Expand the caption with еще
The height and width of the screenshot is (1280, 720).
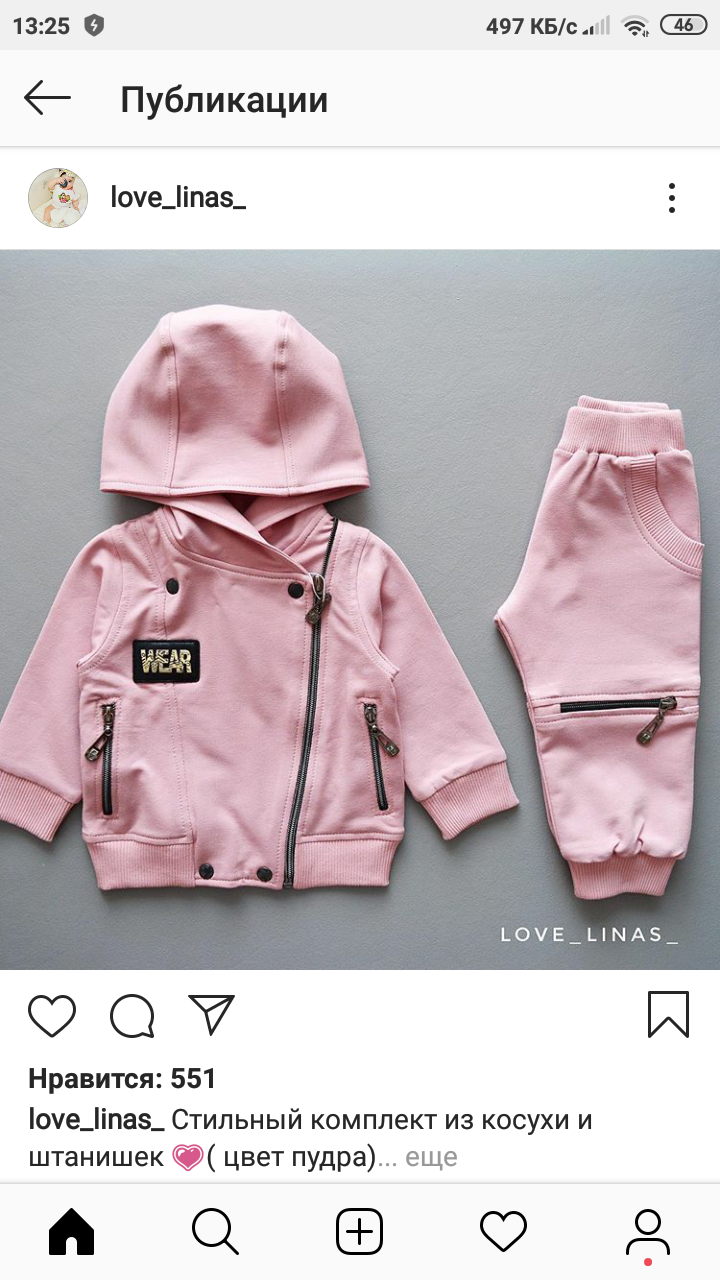click(x=432, y=1158)
